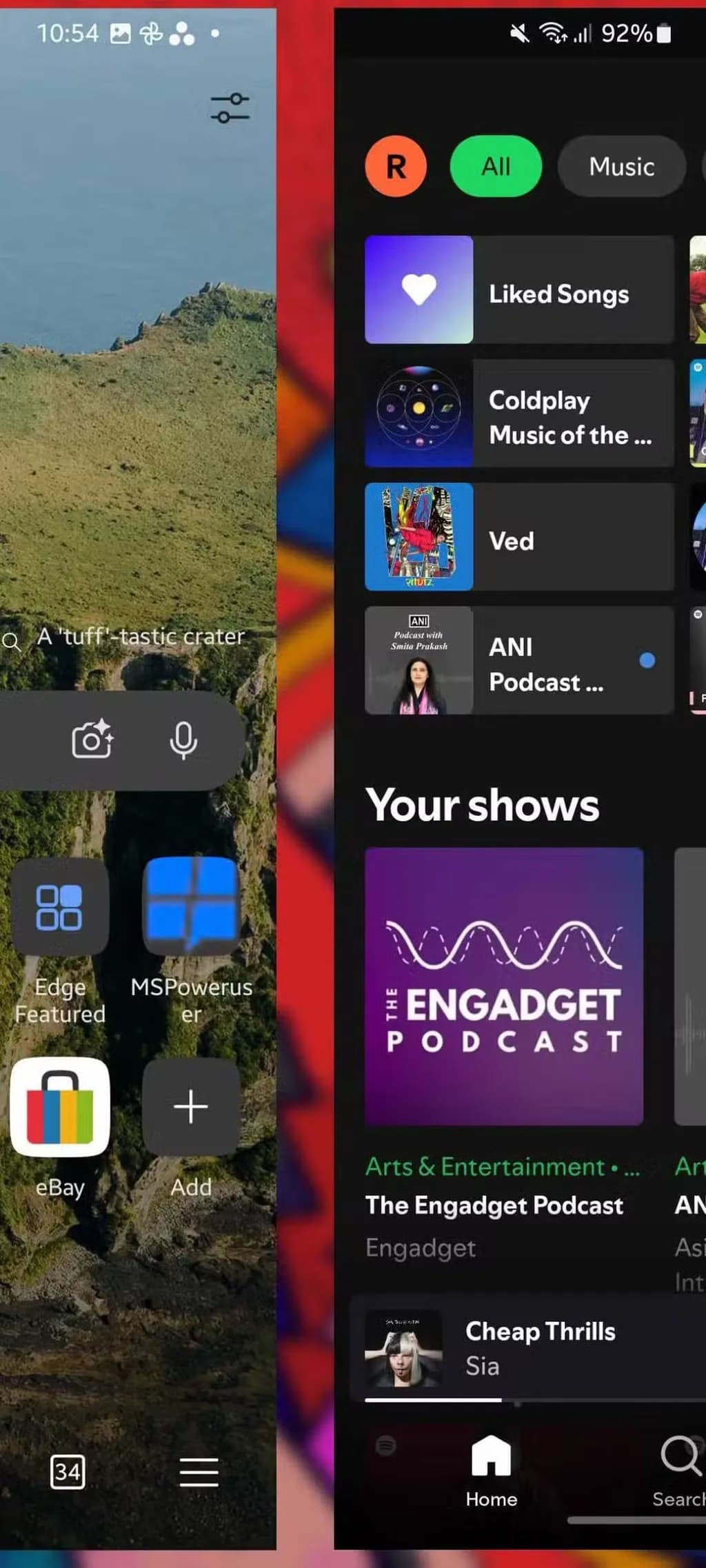Open the Ved tile

coord(518,537)
